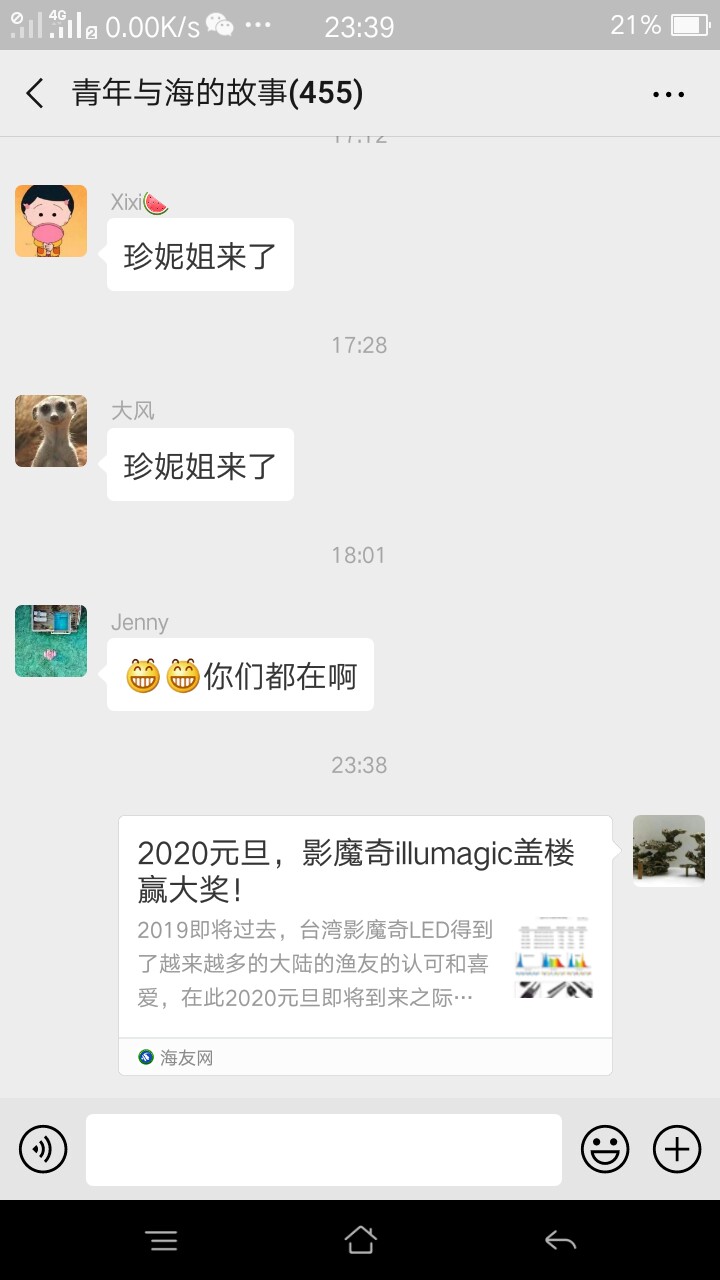Viewport: 720px width, 1280px height.
Task: Go back from the group chat
Action: [x=35, y=94]
